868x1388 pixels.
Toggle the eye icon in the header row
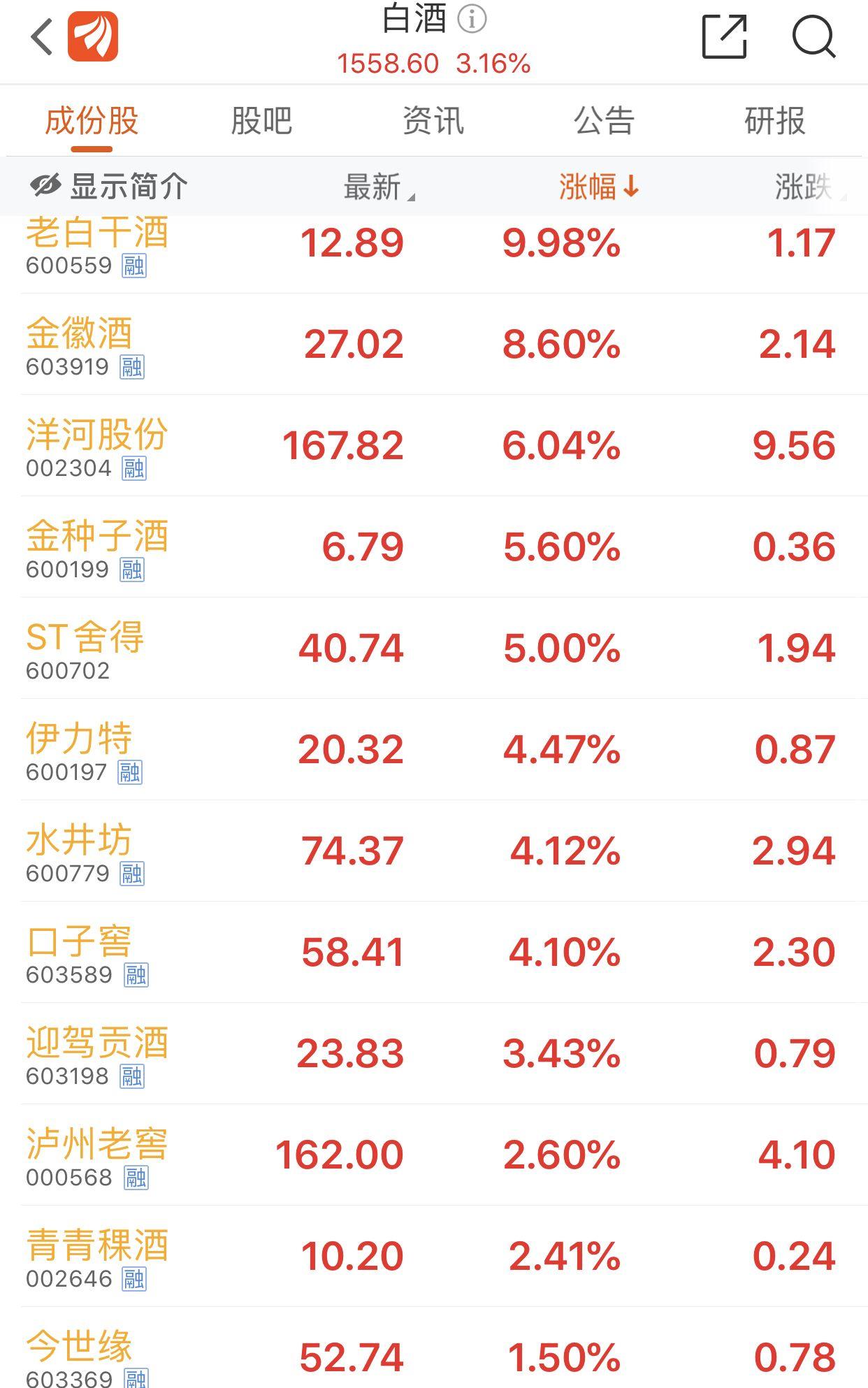pos(43,185)
